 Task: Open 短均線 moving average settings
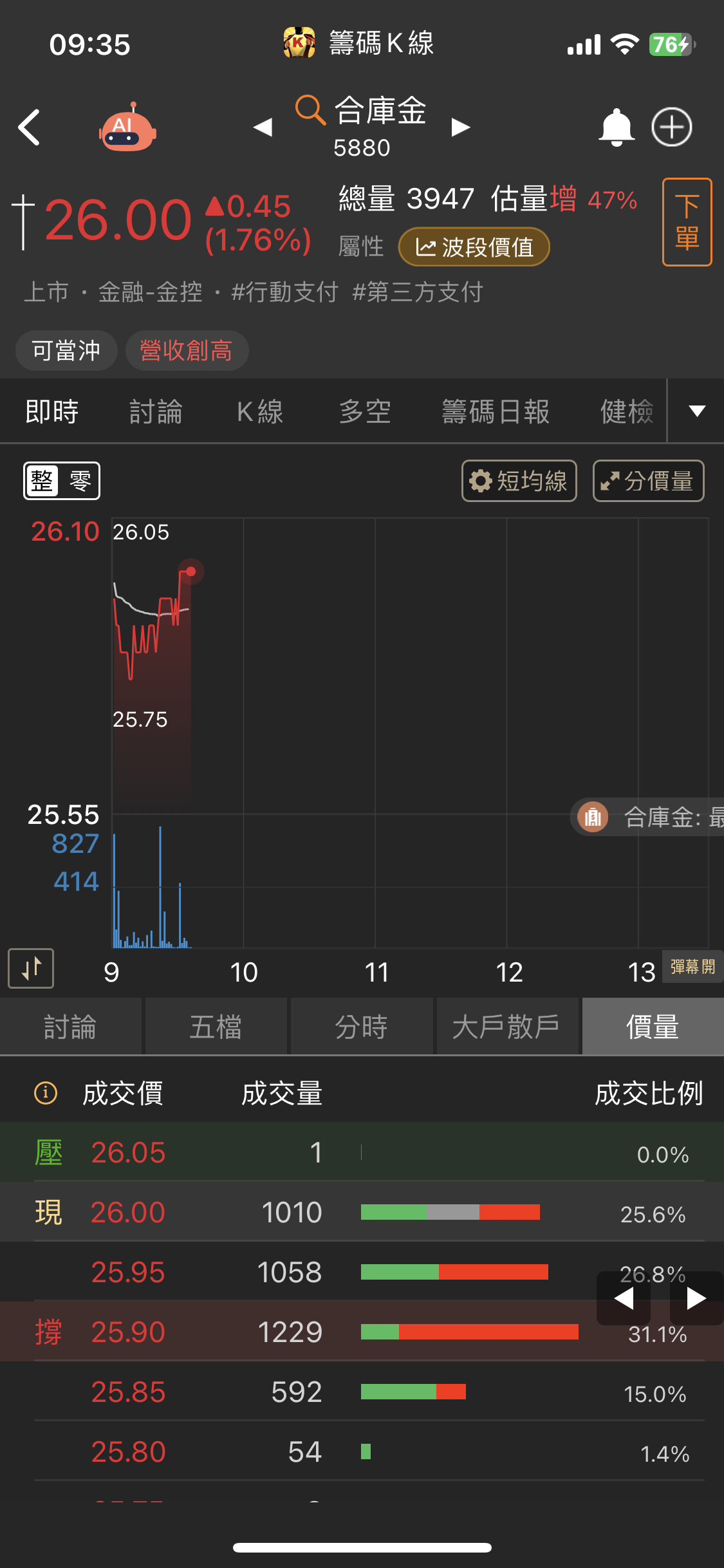[x=519, y=481]
